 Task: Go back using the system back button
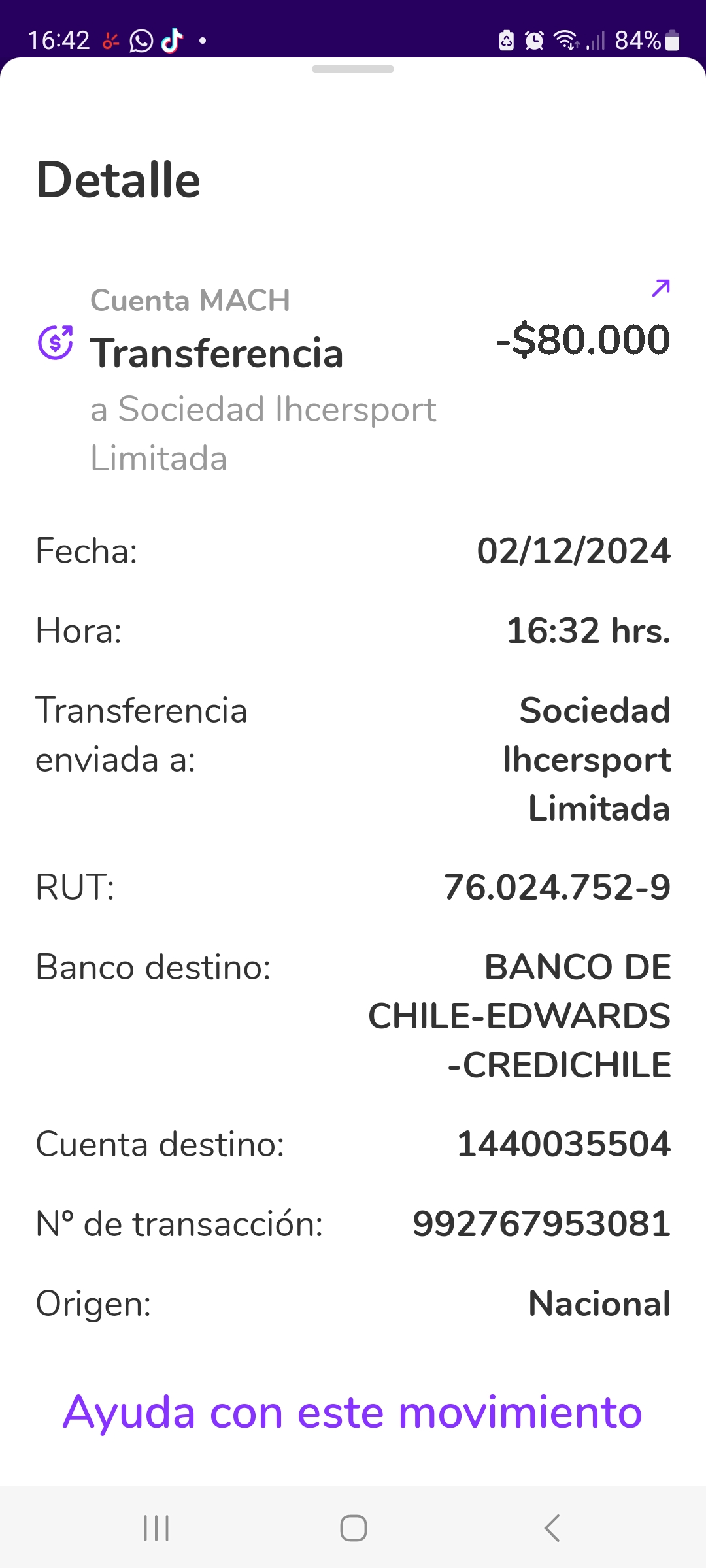point(552,1528)
